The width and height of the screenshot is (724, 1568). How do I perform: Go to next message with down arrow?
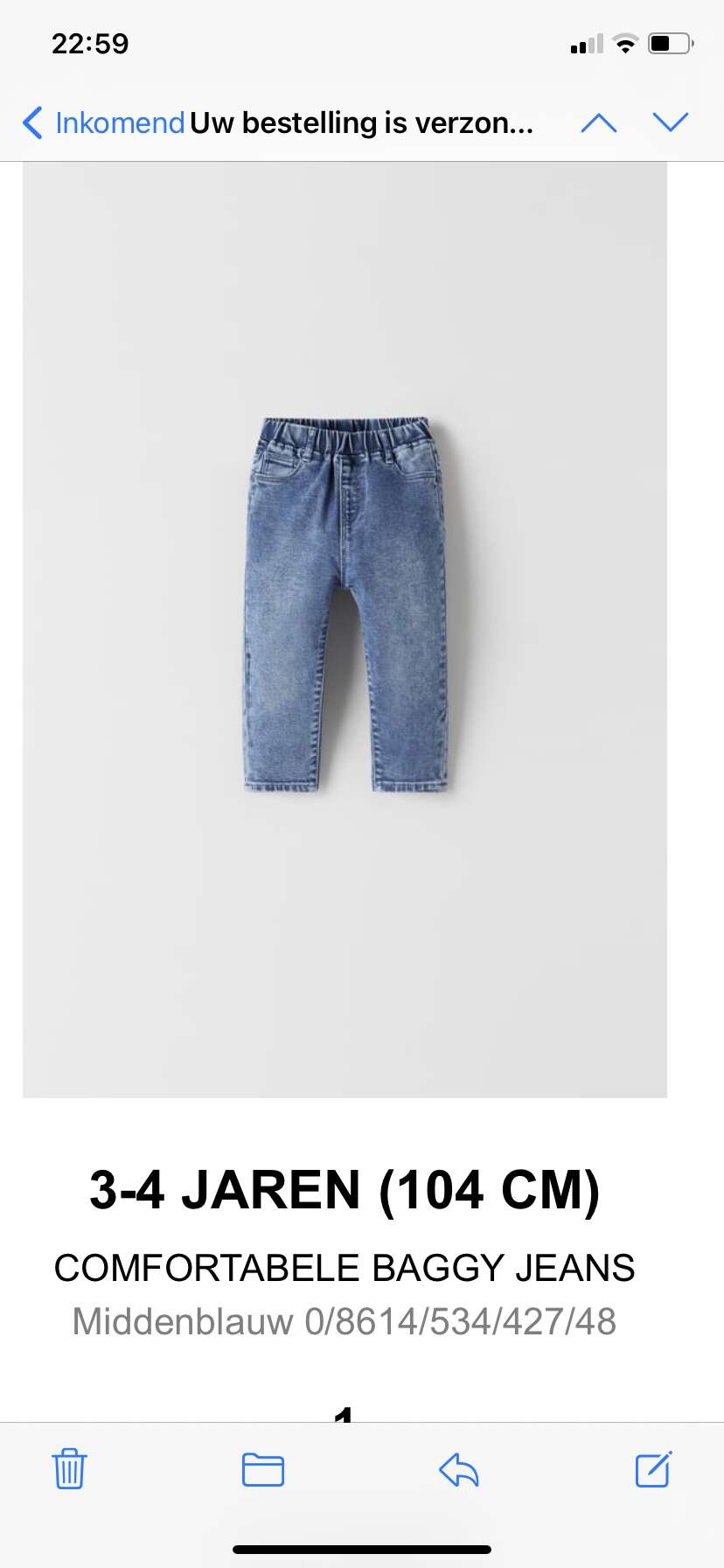coord(671,122)
